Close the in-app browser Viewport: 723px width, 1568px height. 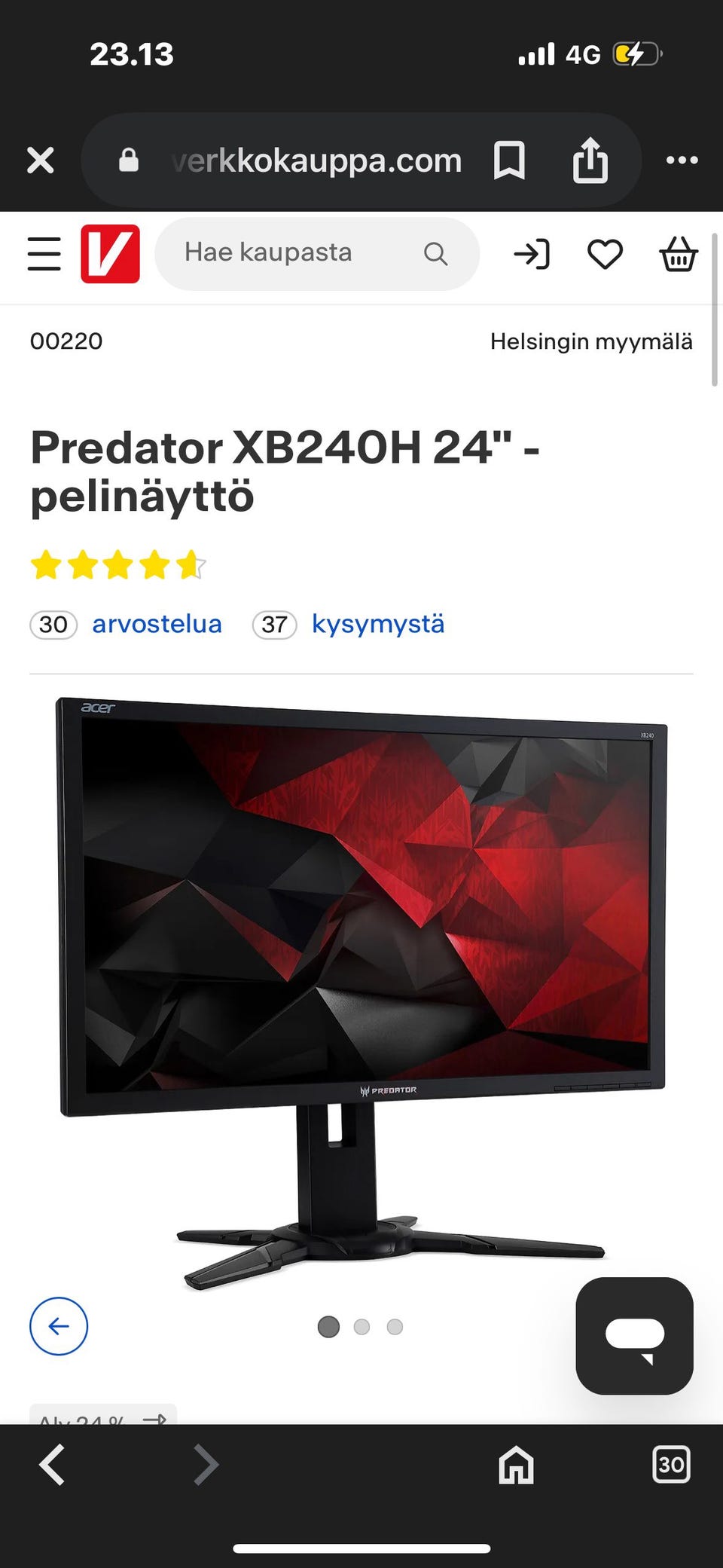[40, 160]
